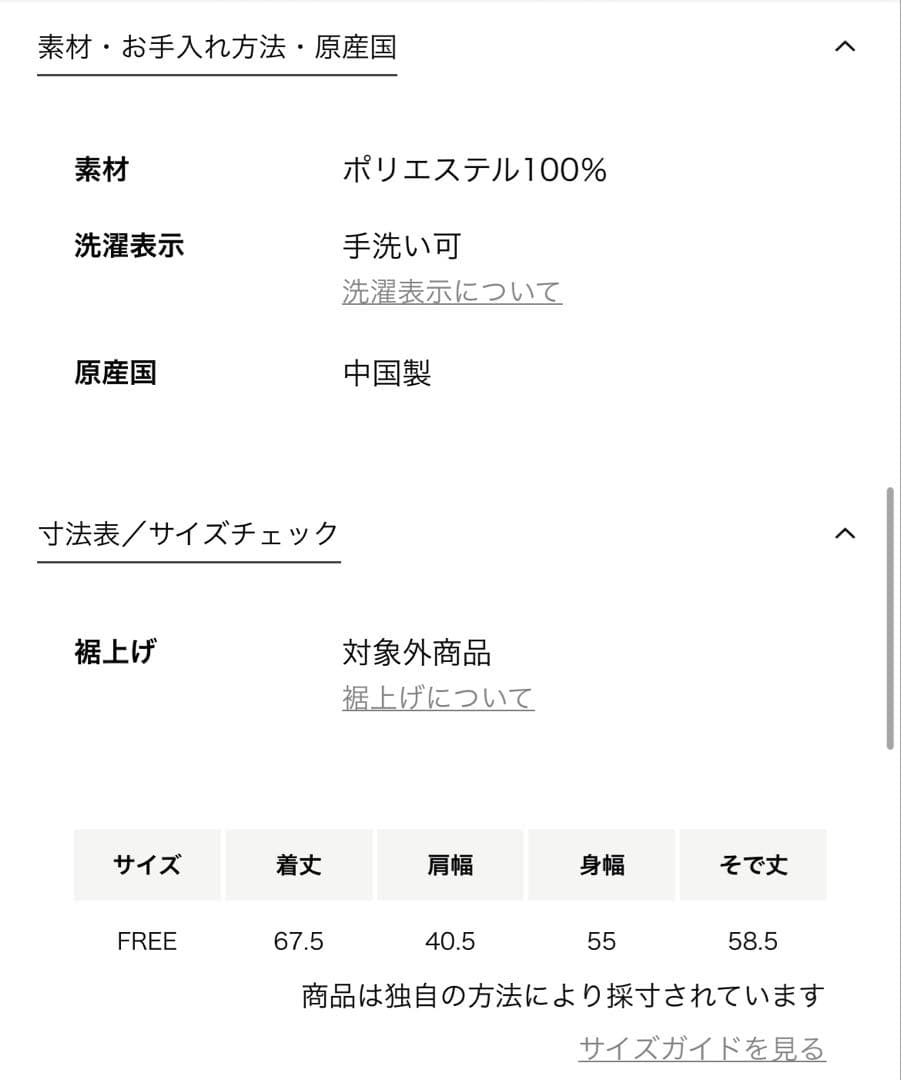This screenshot has width=901, height=1080.
Task: Click the 着丈 column header
Action: tap(298, 865)
